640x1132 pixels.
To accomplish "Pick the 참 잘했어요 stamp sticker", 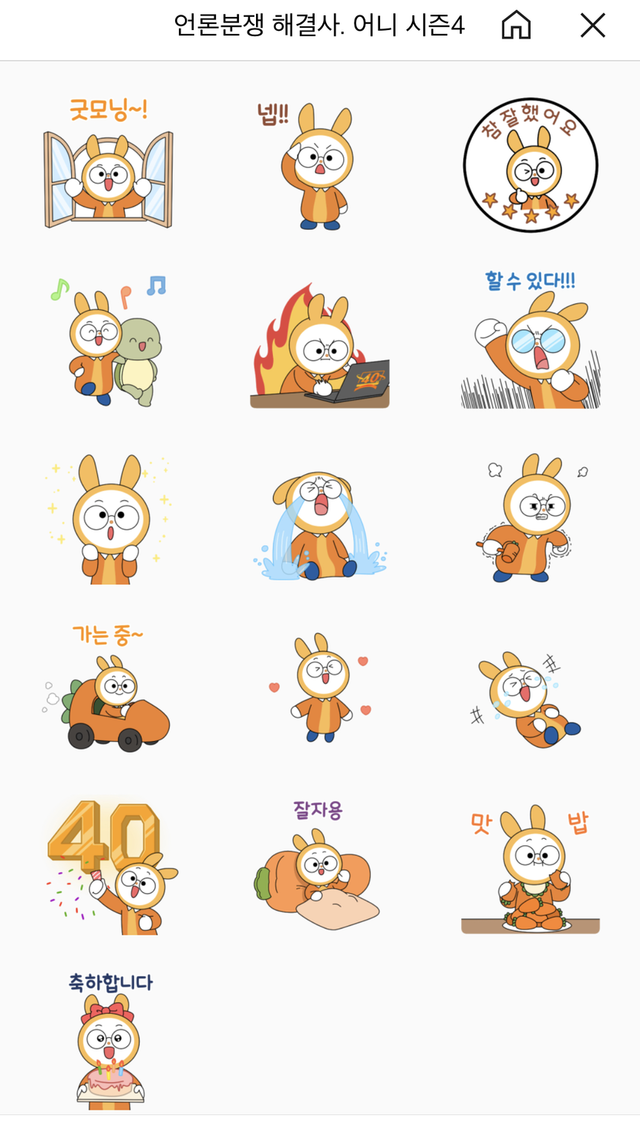I will [530, 165].
